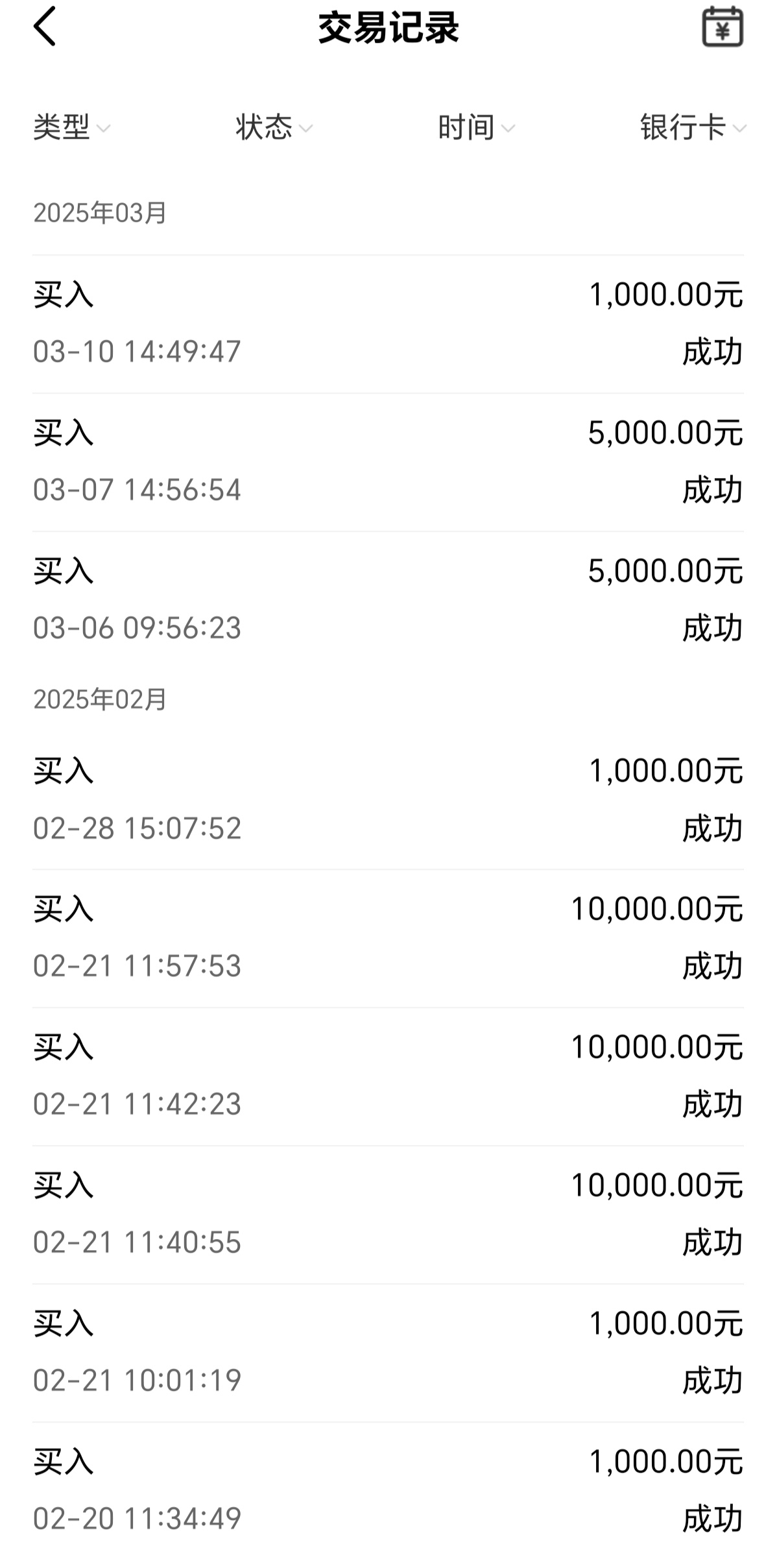
Task: Open the 02-21 11:40:55 买入 record
Action: click(388, 1214)
